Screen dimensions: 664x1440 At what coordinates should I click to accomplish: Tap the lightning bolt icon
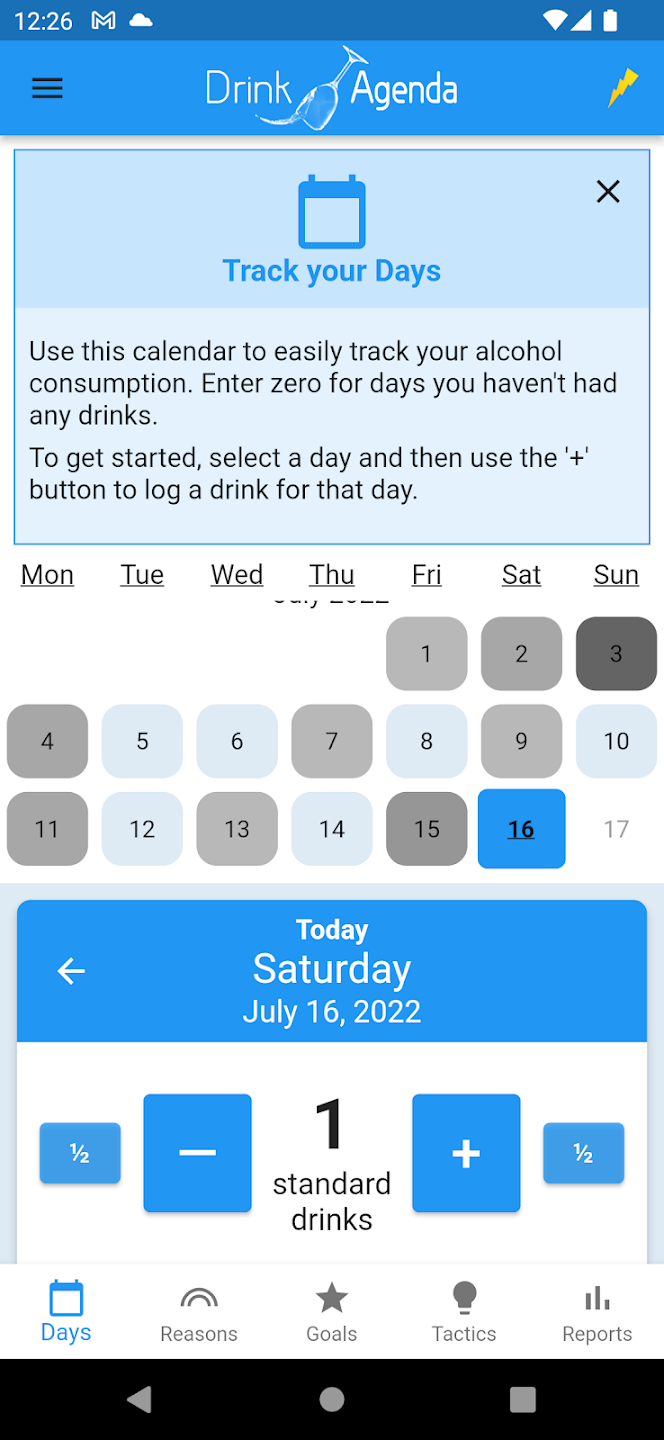(x=623, y=88)
